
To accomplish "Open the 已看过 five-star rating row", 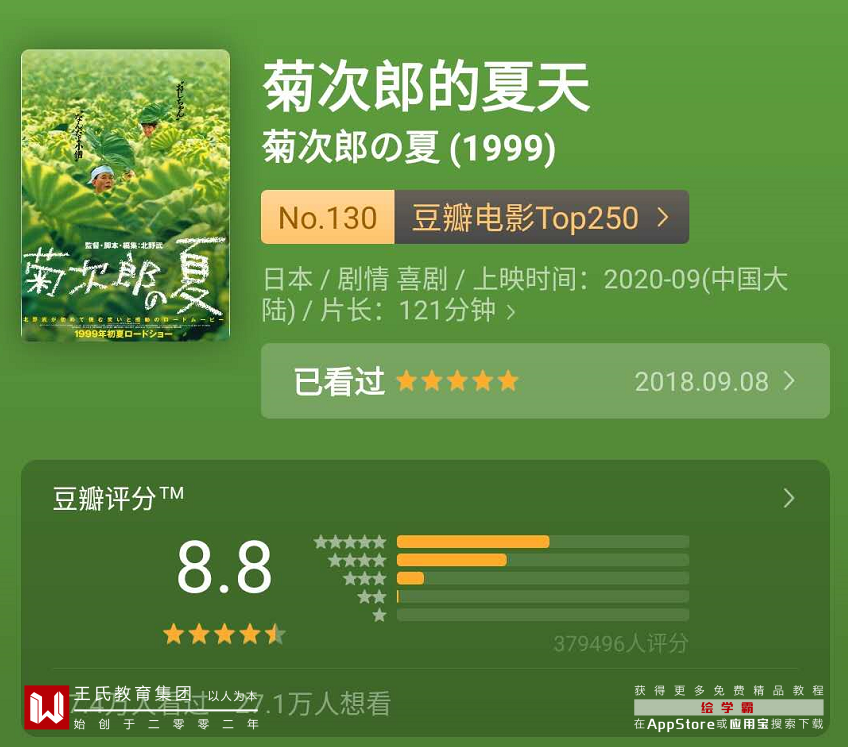I will tap(545, 381).
